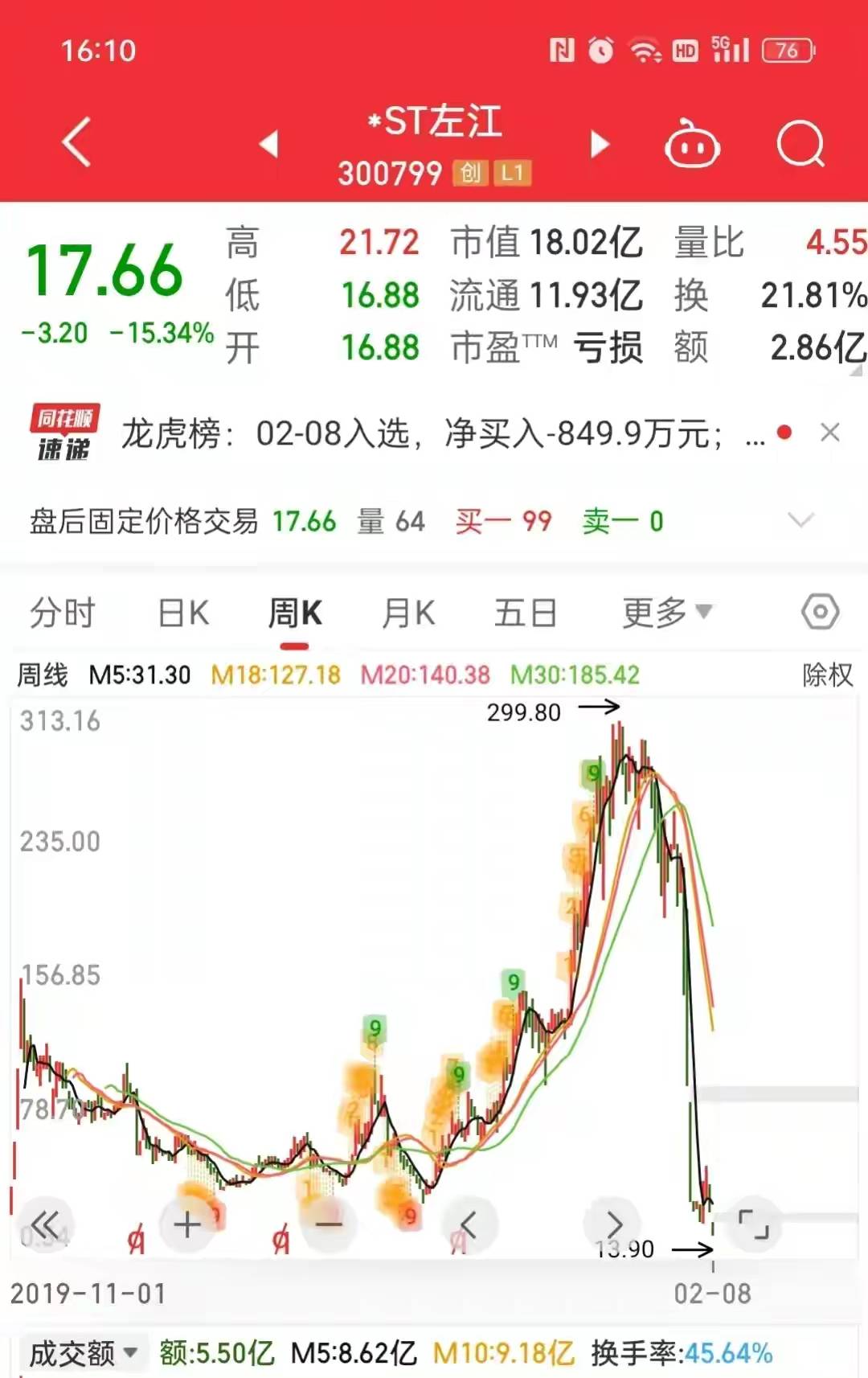Screen dimensions: 868x1378
Task: Go to previous stock with the left triangle
Action: (x=271, y=145)
